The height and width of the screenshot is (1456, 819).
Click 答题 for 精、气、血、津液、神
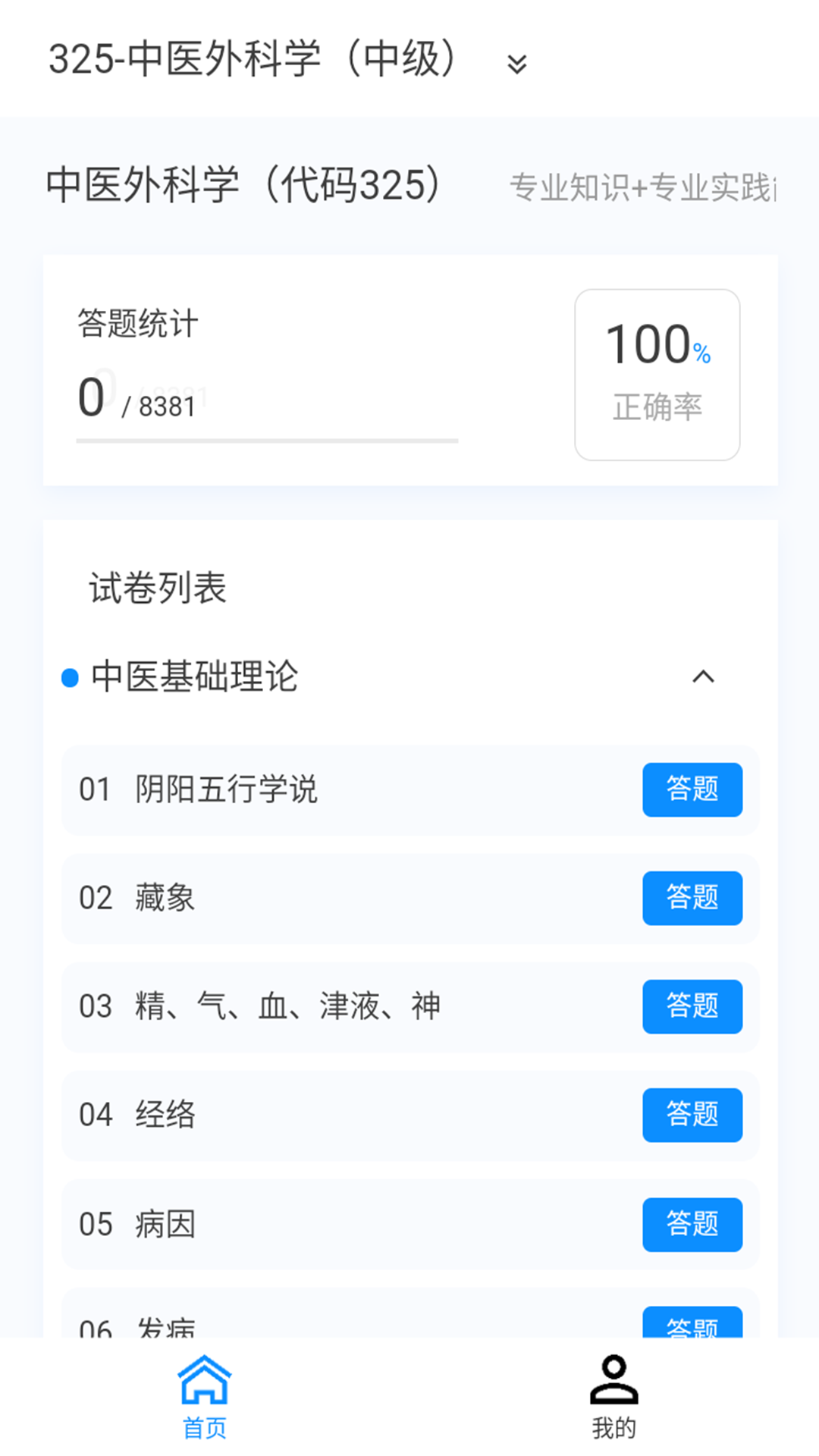coord(692,1007)
